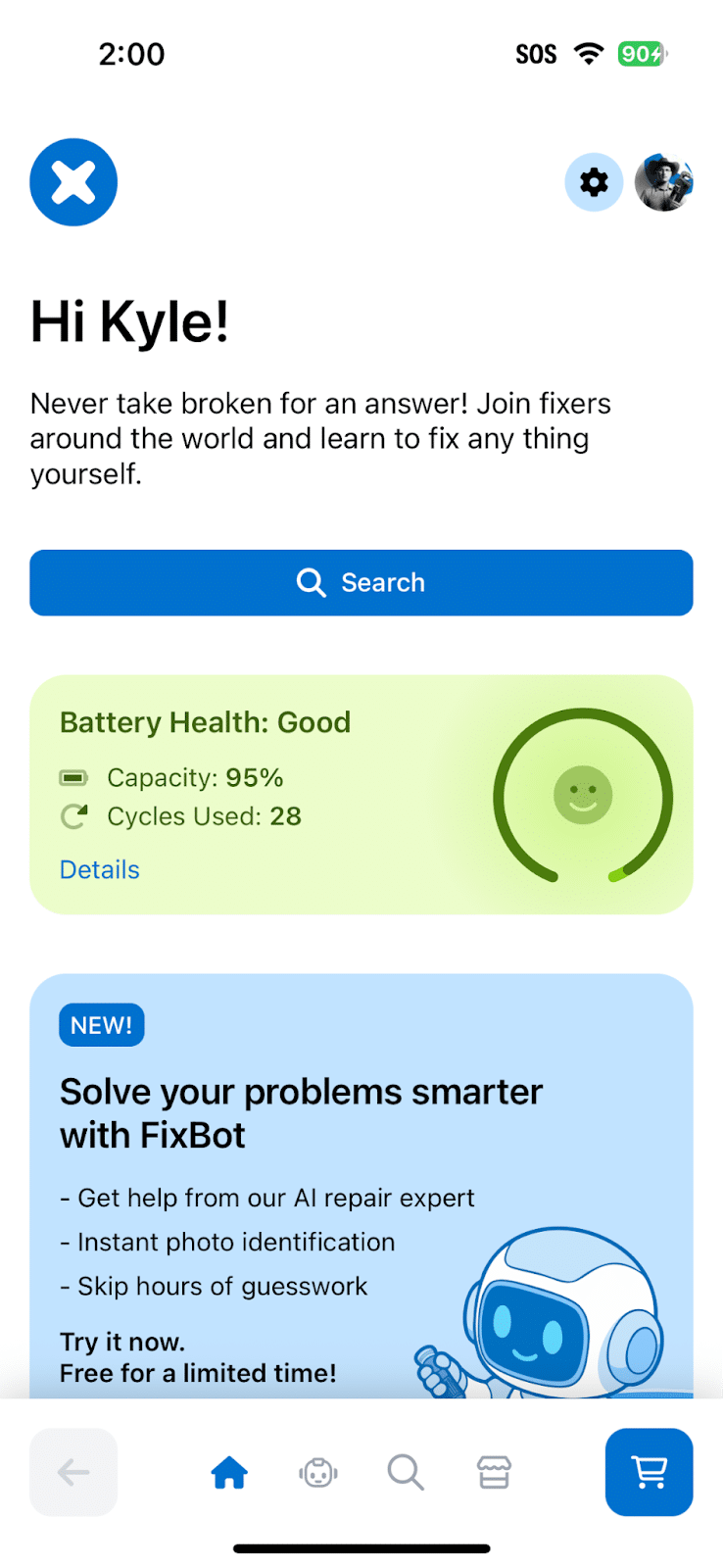723x1568 pixels.
Task: Open the Home tab in bottom navigation
Action: click(x=228, y=1472)
